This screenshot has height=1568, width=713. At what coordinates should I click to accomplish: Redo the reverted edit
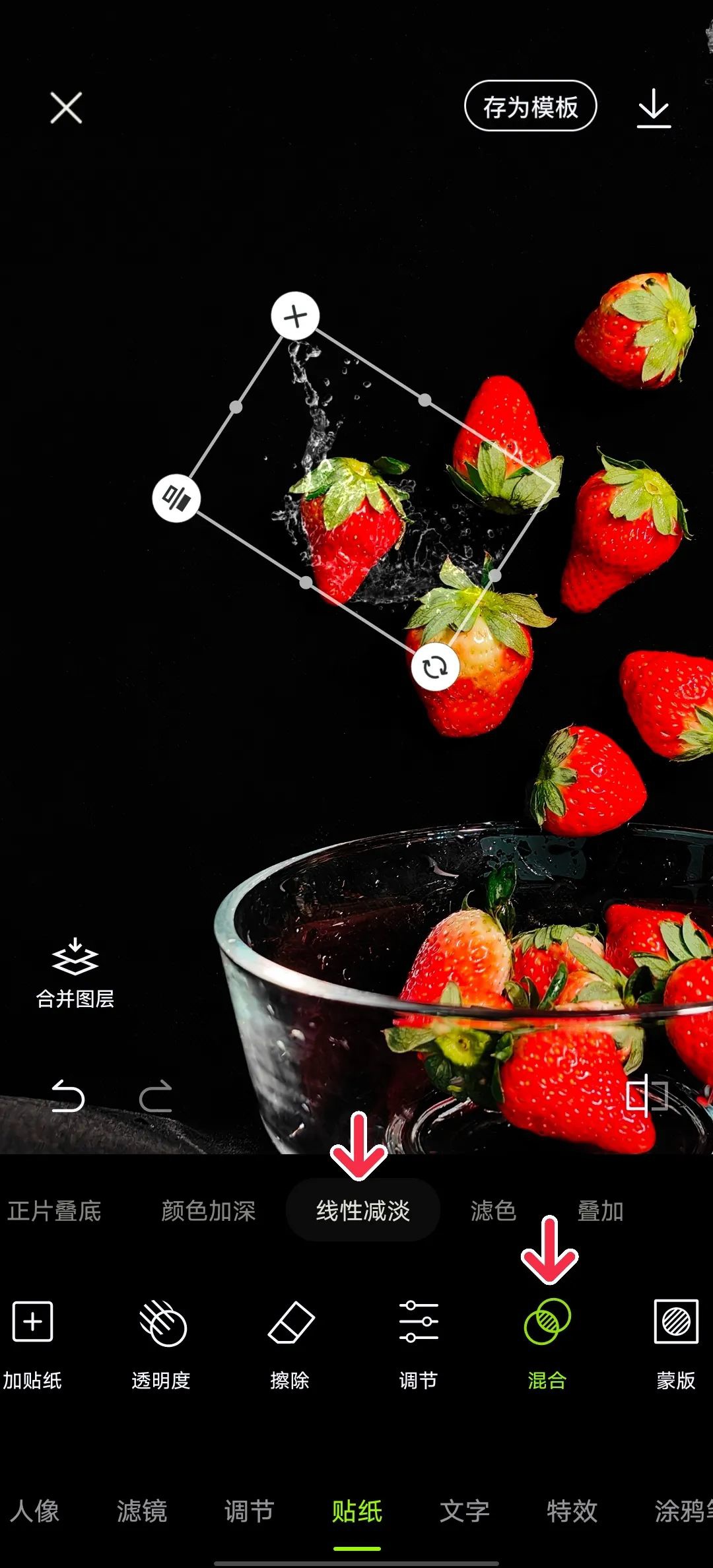coord(156,1096)
